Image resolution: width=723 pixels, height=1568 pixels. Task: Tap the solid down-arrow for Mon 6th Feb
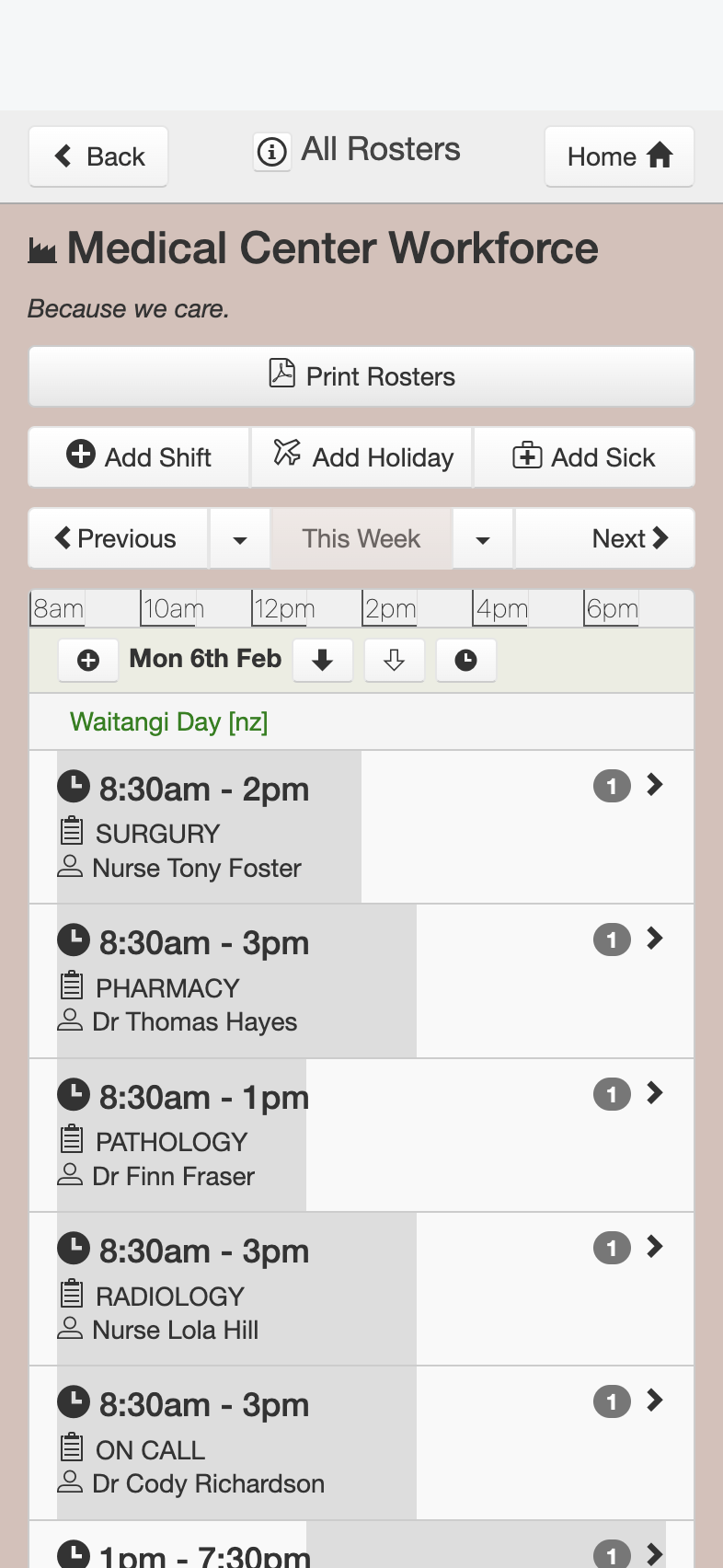pos(323,660)
